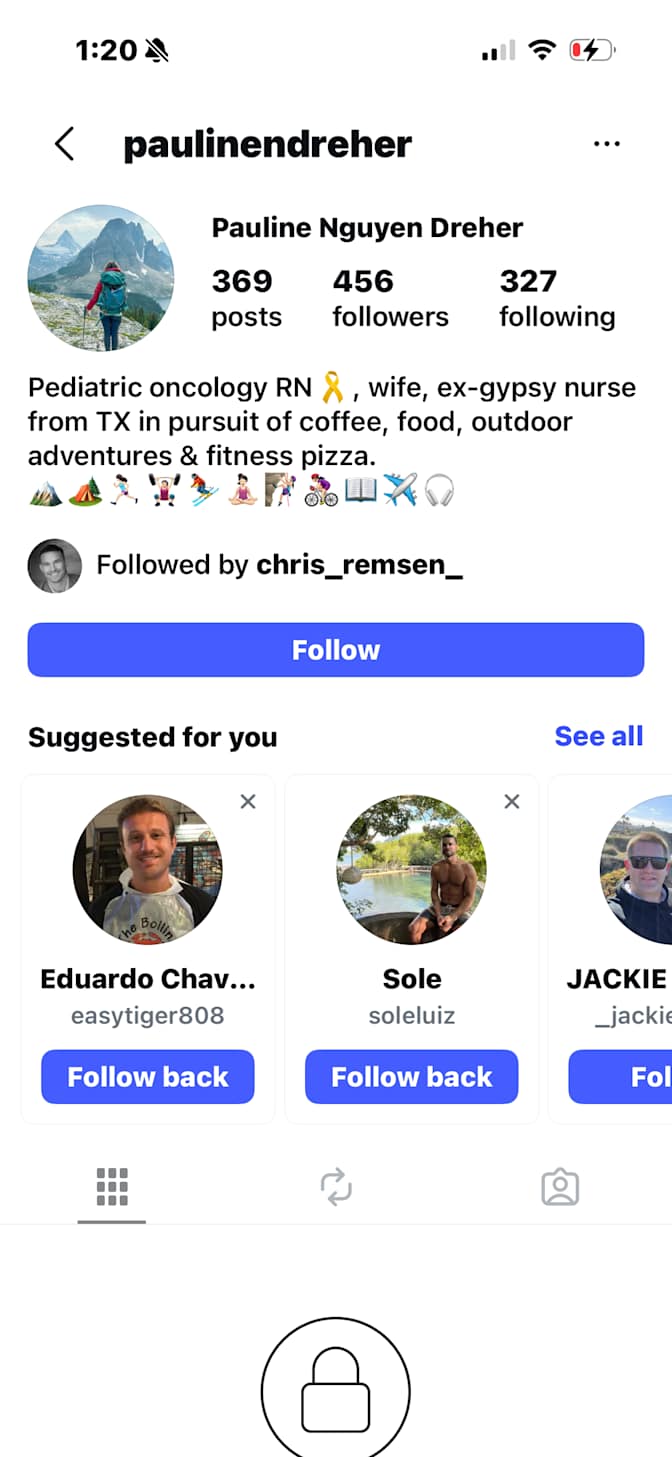
Task: Open Eduardo Chav... suggested profile
Action: (148, 870)
